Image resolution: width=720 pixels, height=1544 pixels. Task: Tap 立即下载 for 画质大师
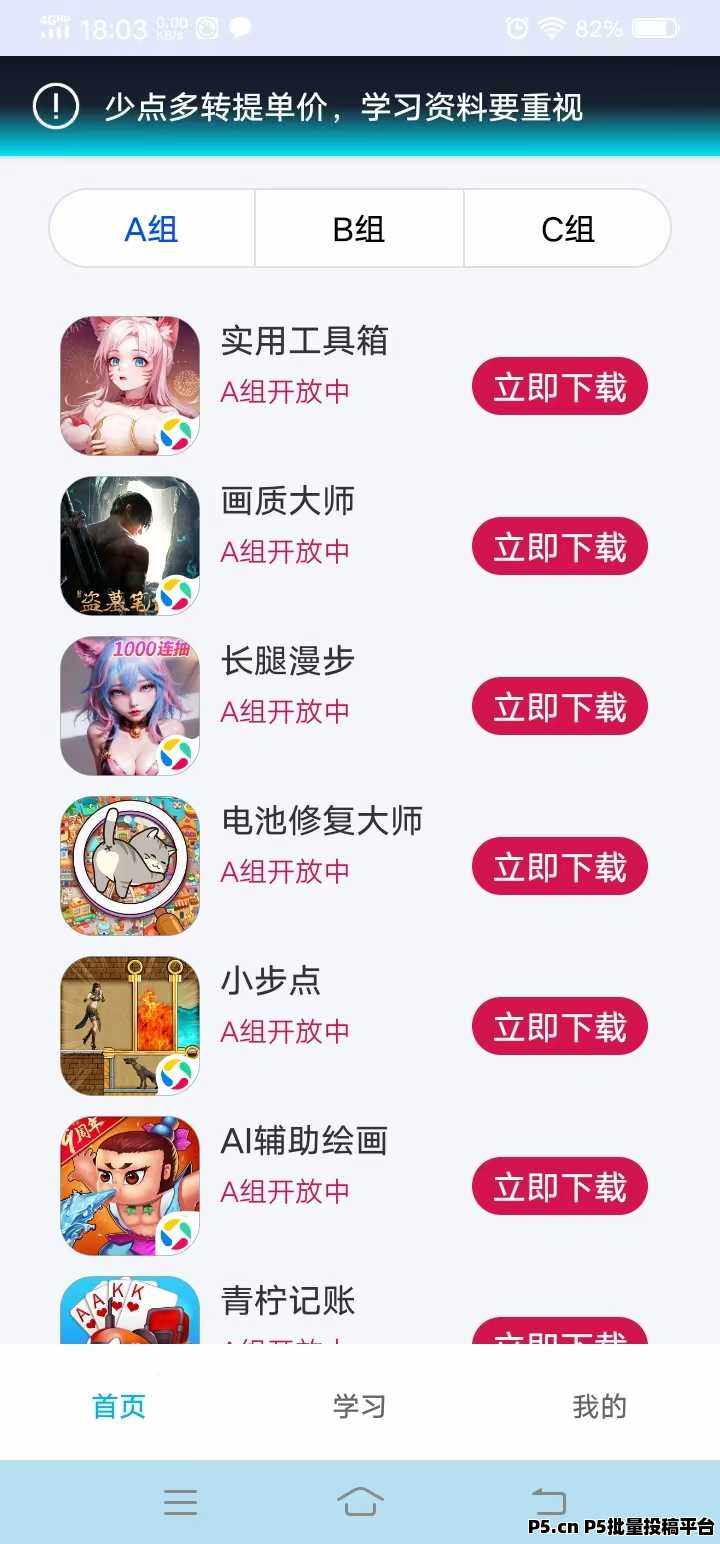click(559, 545)
